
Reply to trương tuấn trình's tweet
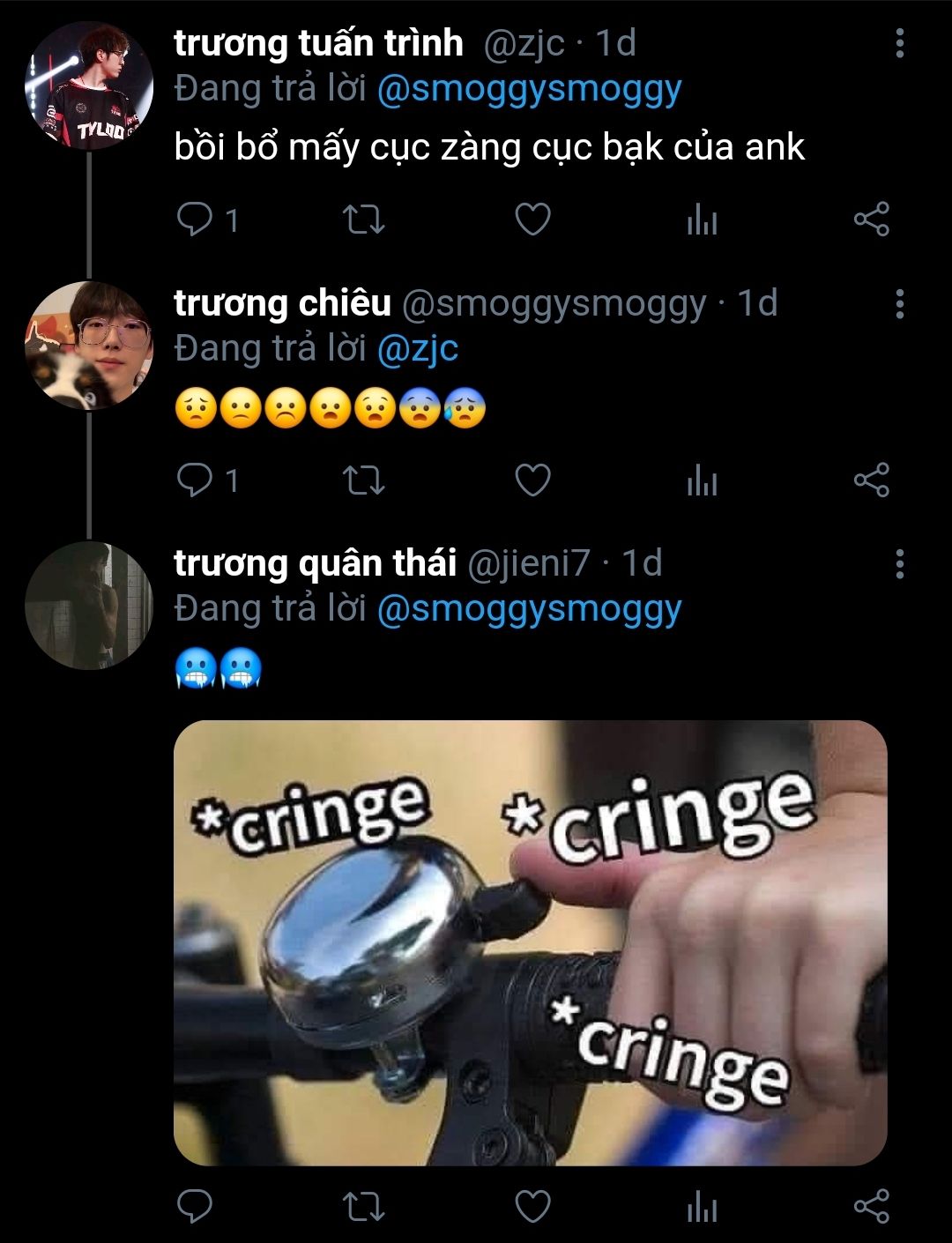(x=193, y=220)
